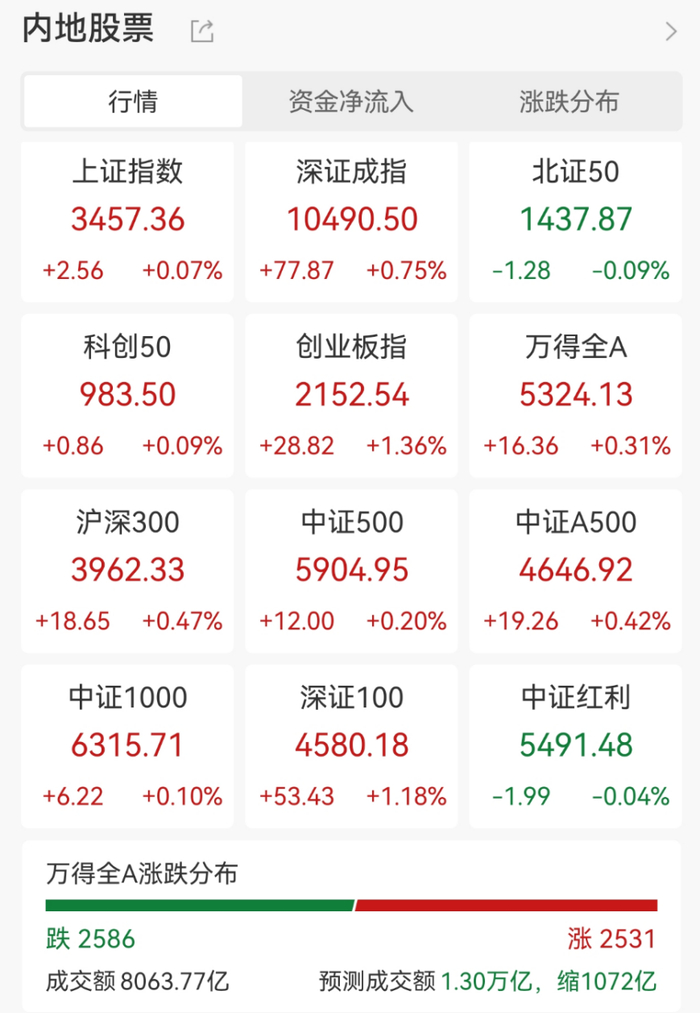
Task: Open the 科创50 index card
Action: click(x=128, y=397)
